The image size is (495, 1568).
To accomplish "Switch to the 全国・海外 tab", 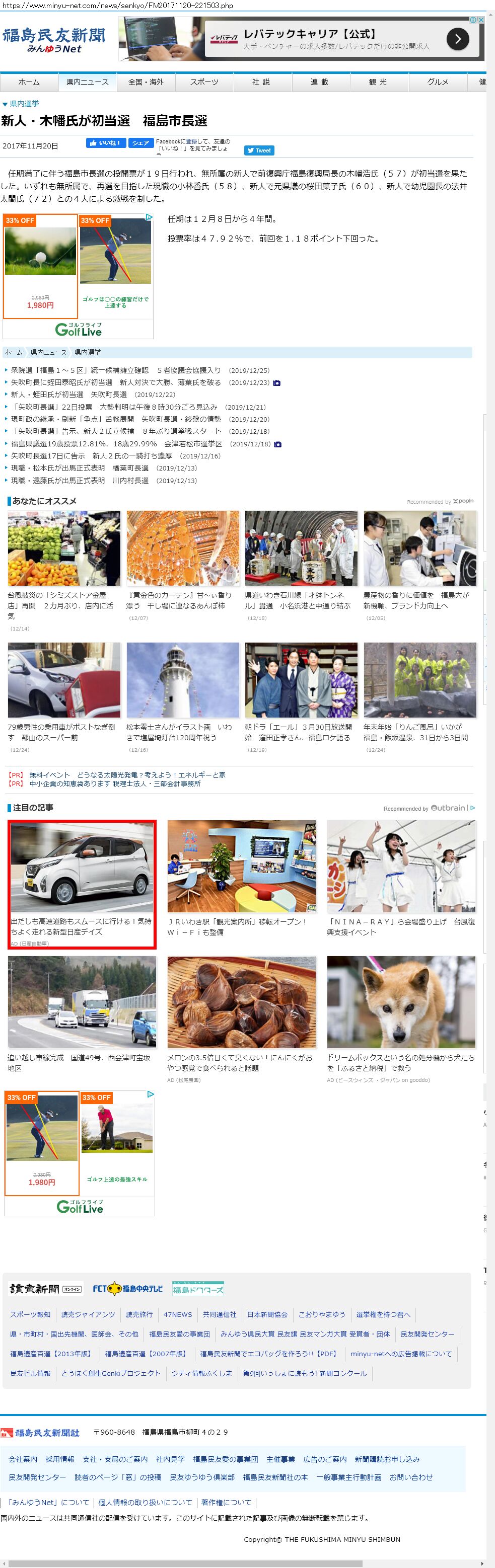I will coord(146,82).
